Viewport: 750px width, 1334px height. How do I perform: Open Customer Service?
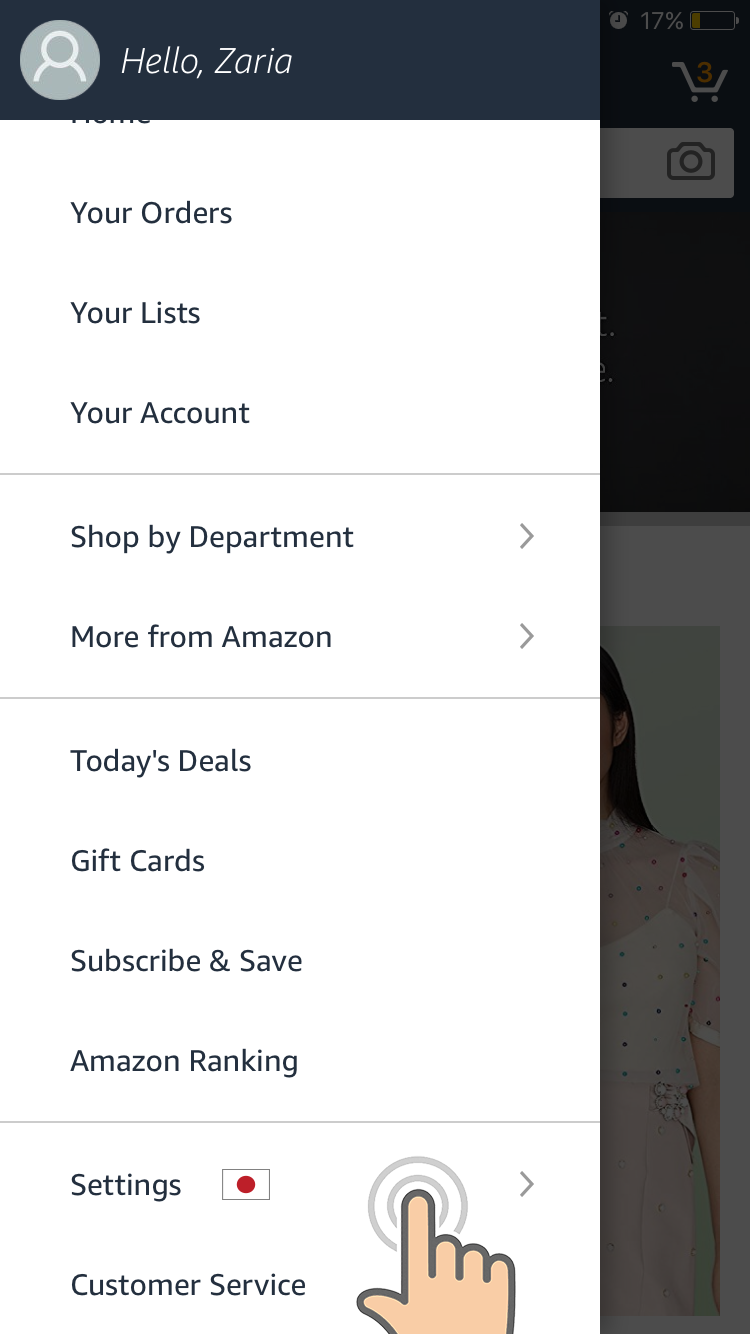[x=300, y=1284]
